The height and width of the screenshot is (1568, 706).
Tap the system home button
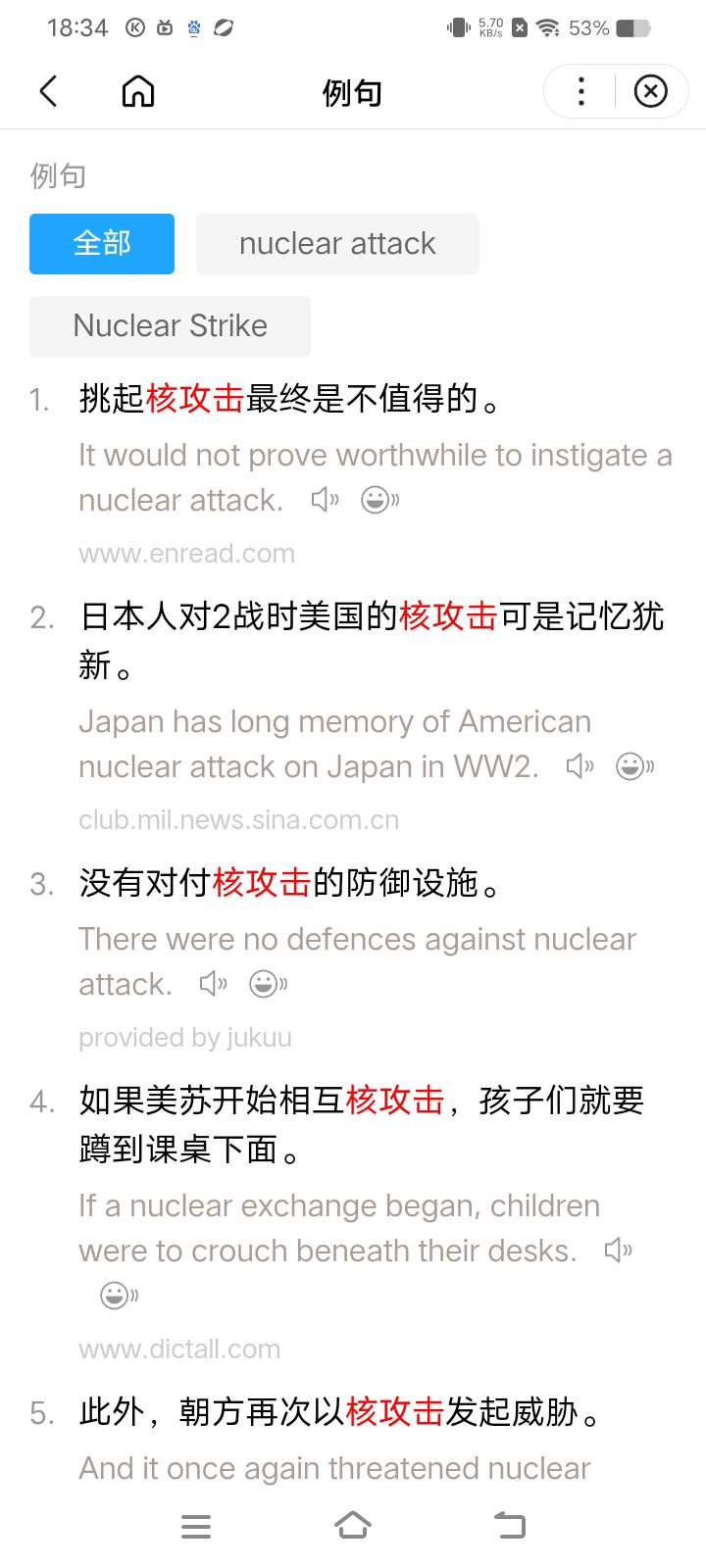click(x=353, y=1526)
